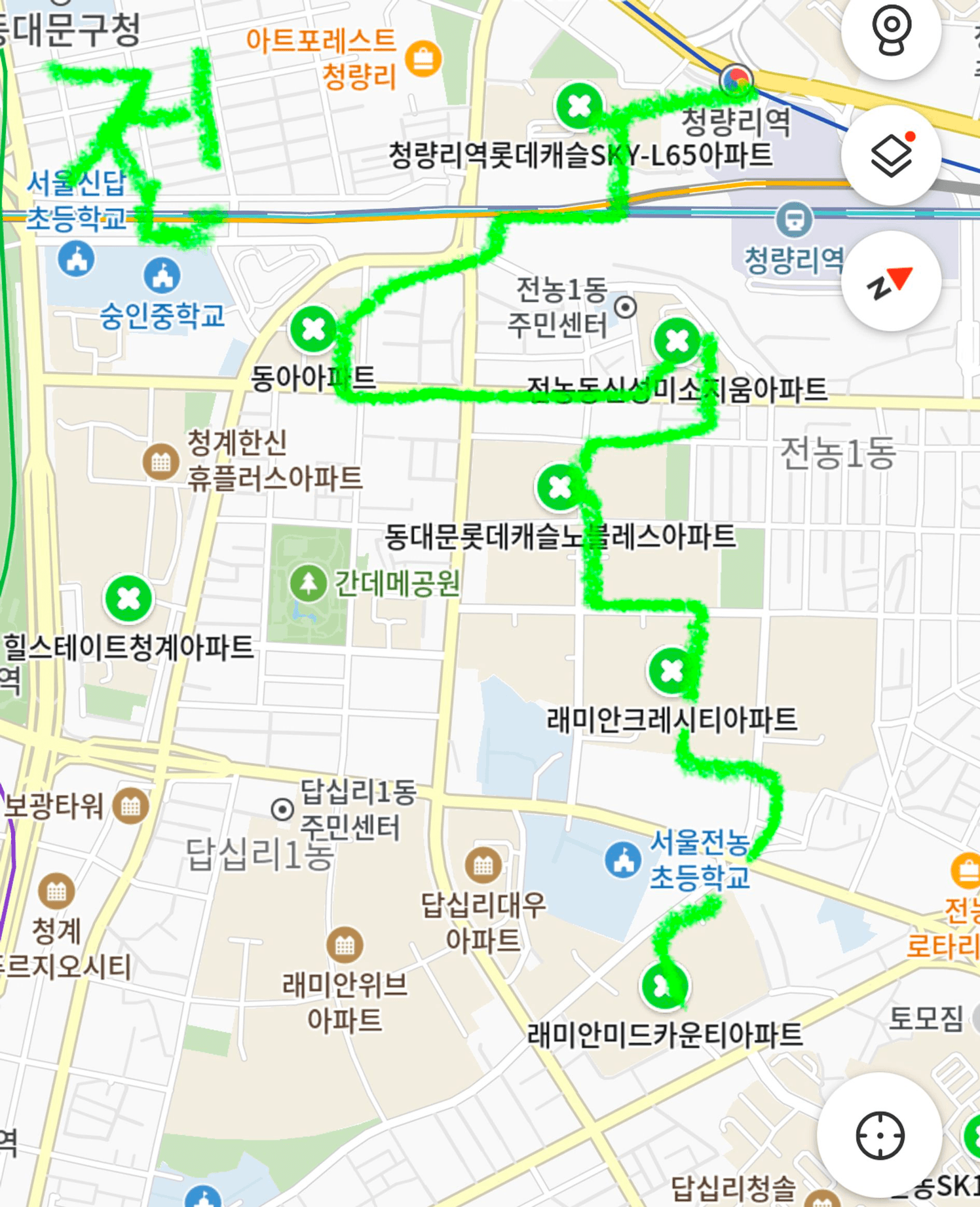The image size is (980, 1207).
Task: Select the 동대문롯데캐슬노블레스아파트 marker
Action: pyautogui.click(x=559, y=487)
